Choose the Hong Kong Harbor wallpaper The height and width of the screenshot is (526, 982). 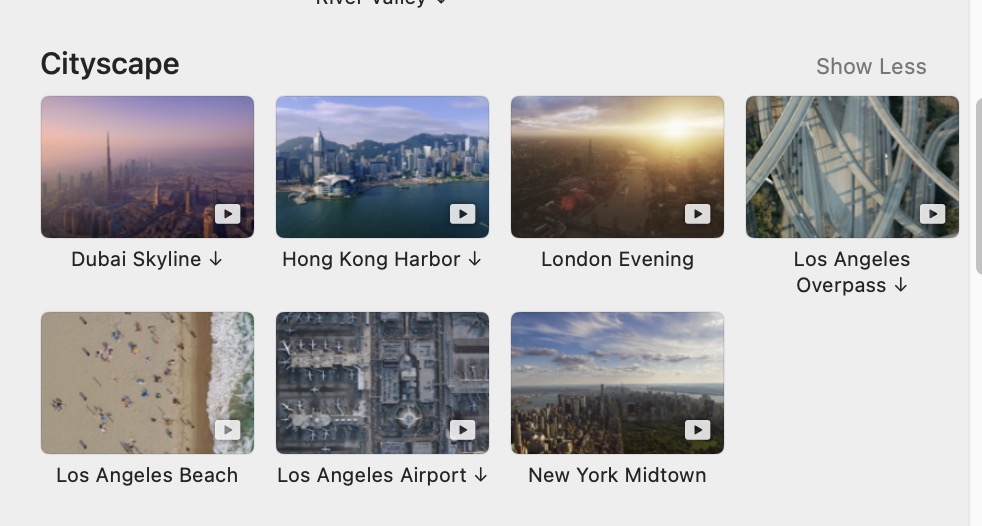pos(382,167)
